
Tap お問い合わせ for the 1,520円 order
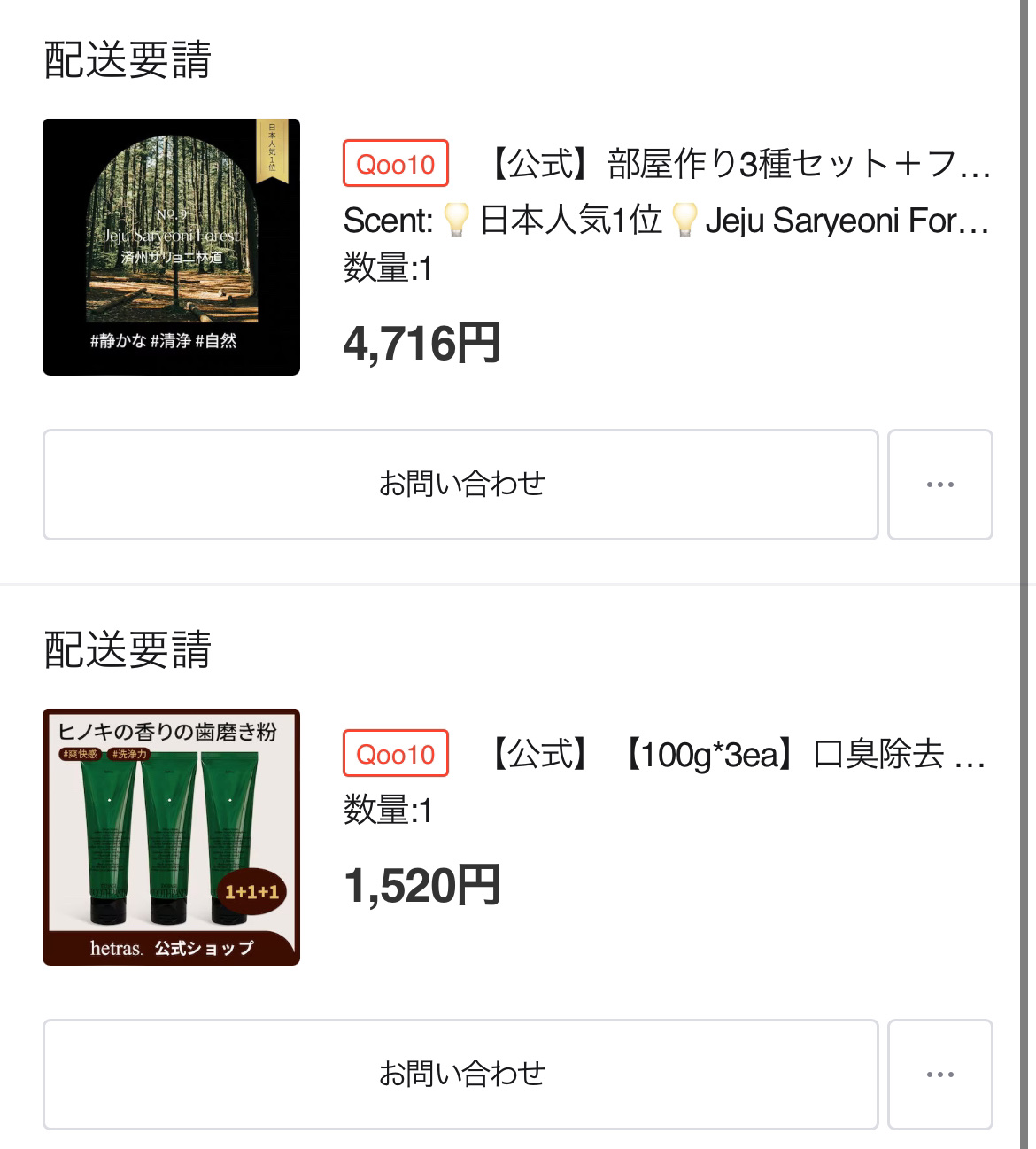[460, 1074]
